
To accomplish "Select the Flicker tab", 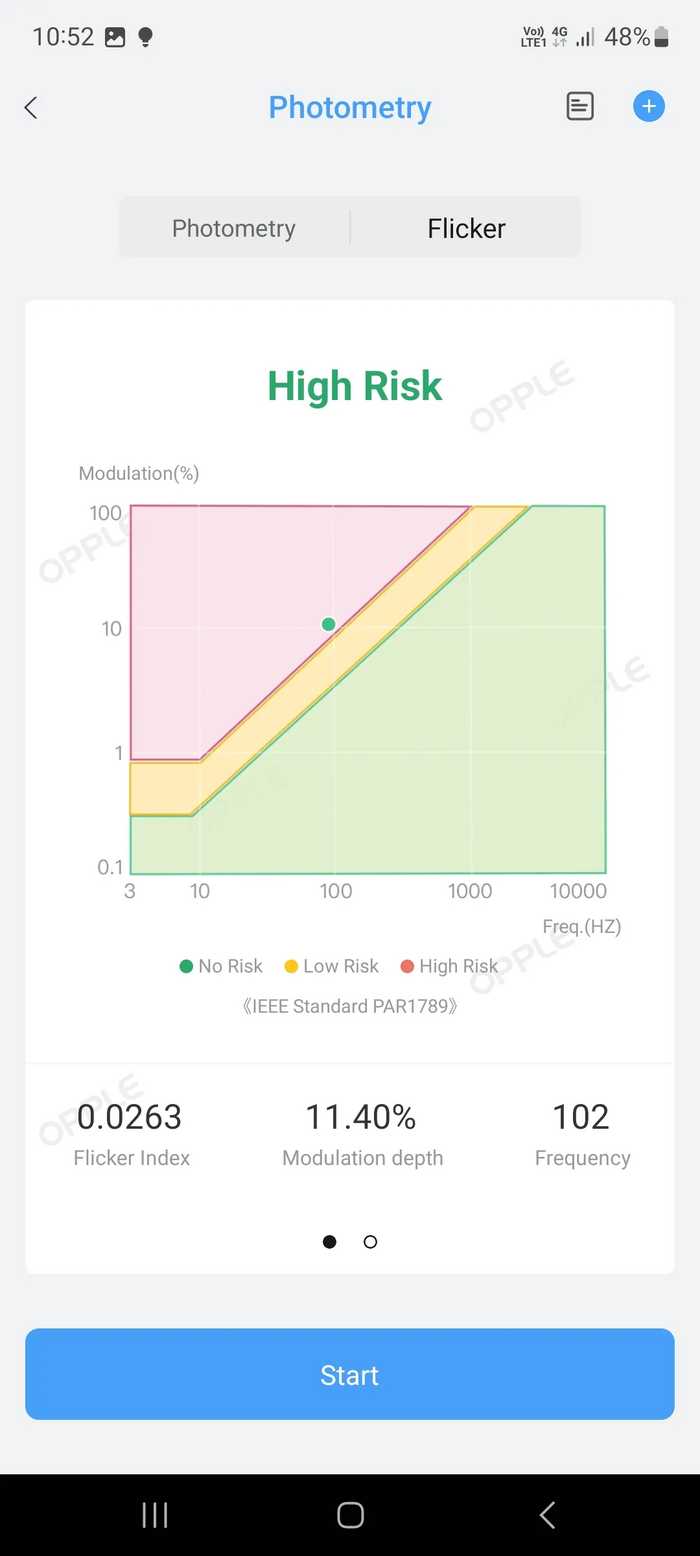I will [466, 228].
